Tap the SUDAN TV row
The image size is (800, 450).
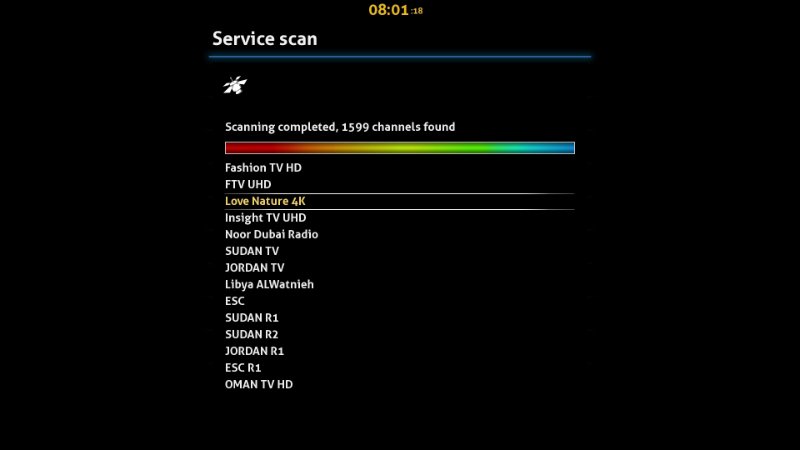[252, 251]
